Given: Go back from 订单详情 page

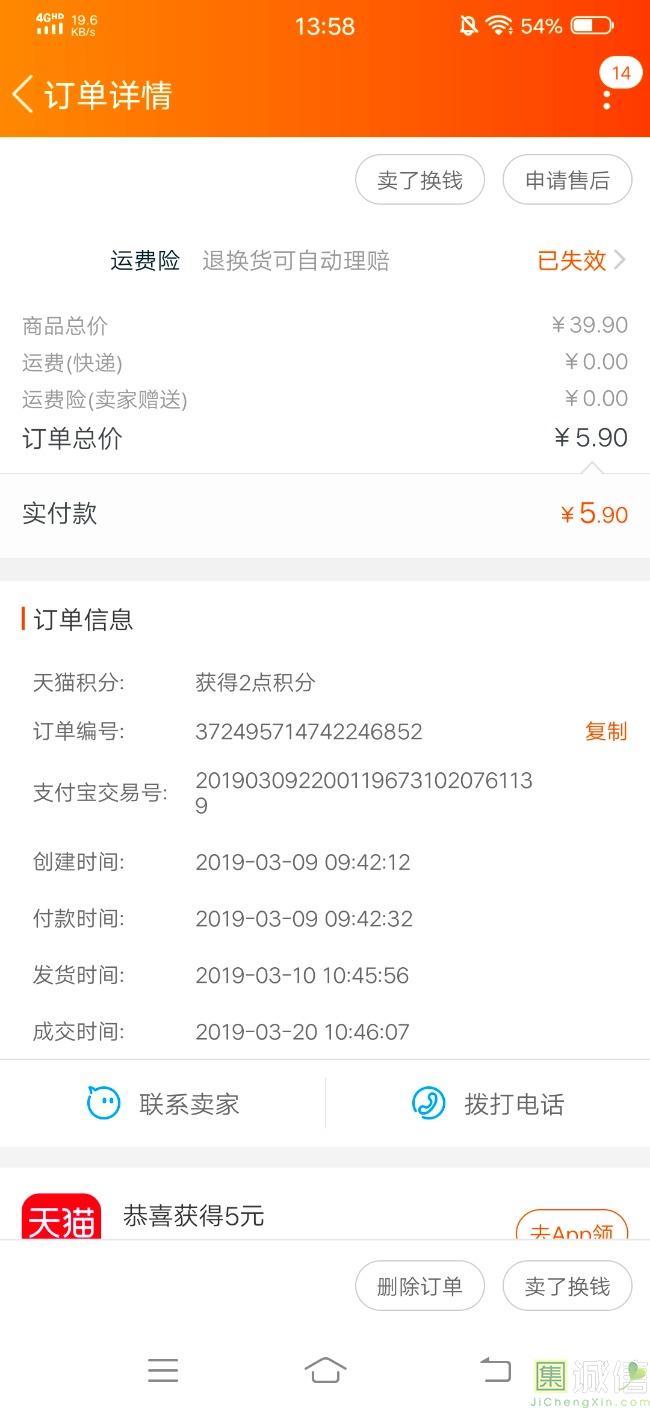Looking at the screenshot, I should coord(23,95).
